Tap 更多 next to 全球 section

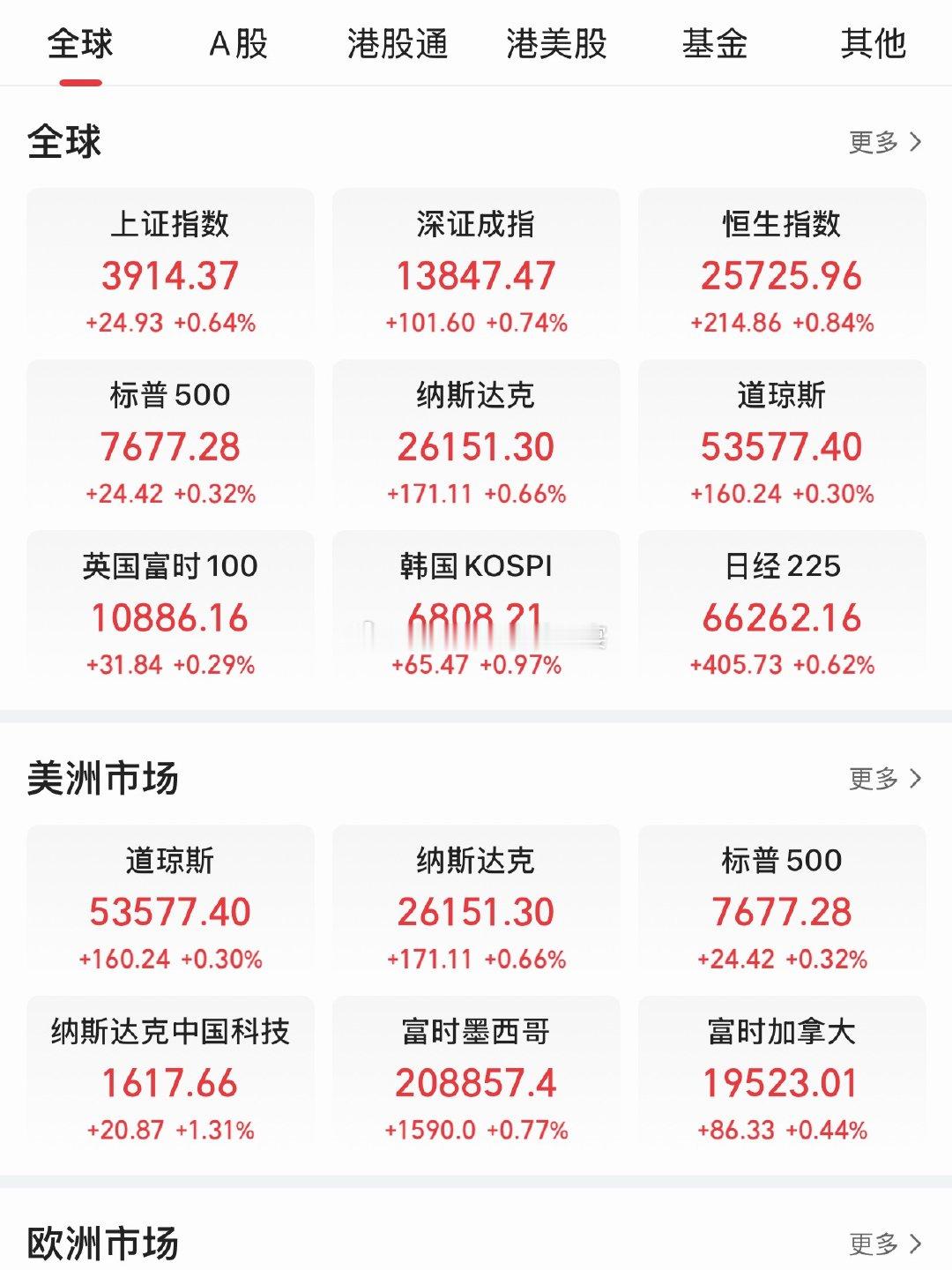(x=886, y=142)
